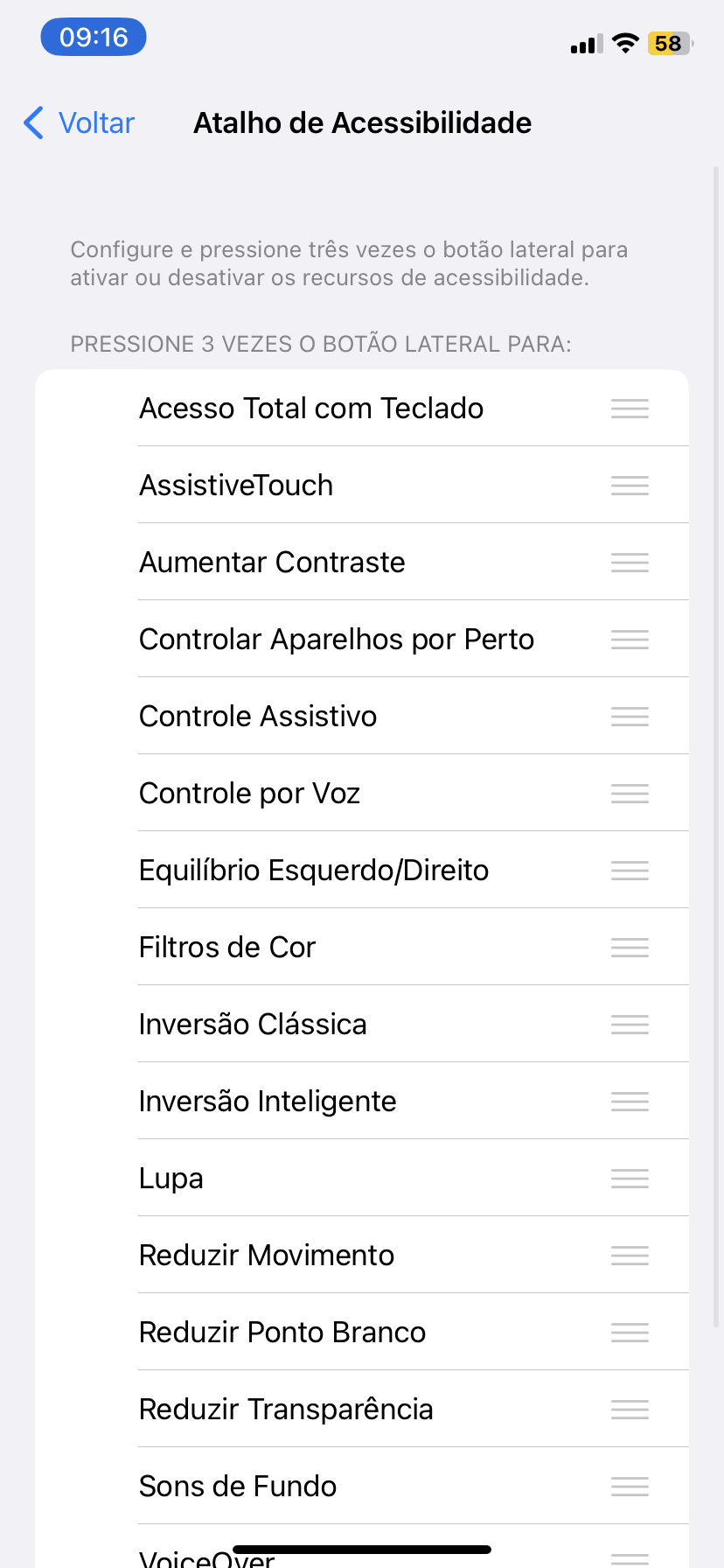Enable Filtros de Cor shortcut
Screen dimensions: 724x1568
[x=227, y=948]
